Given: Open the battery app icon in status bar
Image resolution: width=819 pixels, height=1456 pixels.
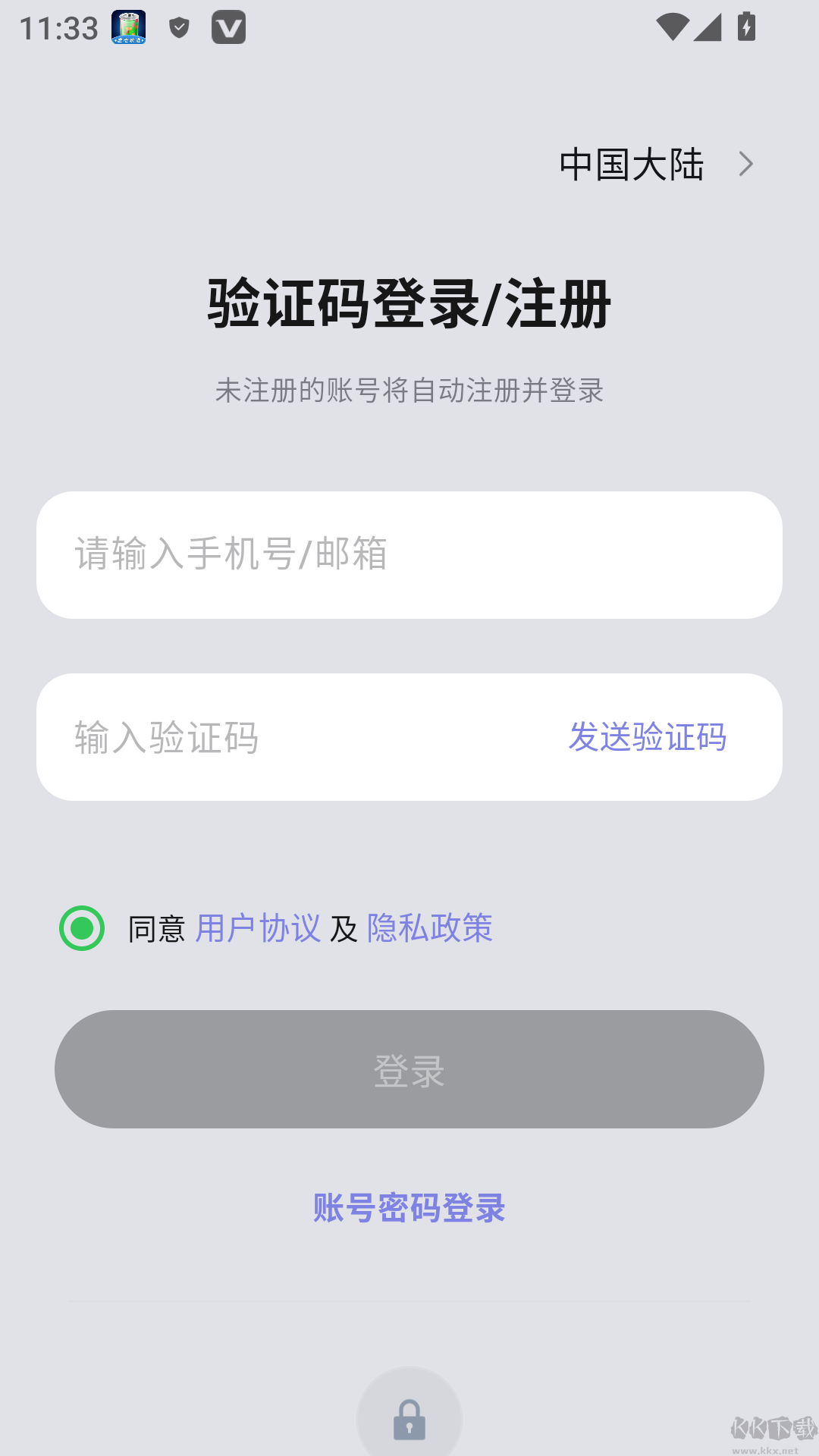Looking at the screenshot, I should pos(127,27).
